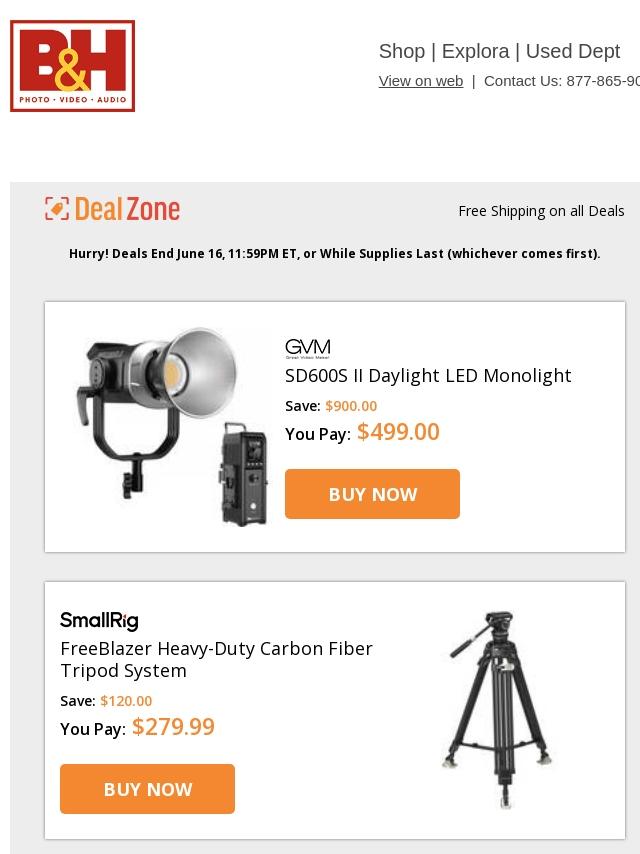Open the Shop link
The height and width of the screenshot is (854, 640).
click(401, 51)
